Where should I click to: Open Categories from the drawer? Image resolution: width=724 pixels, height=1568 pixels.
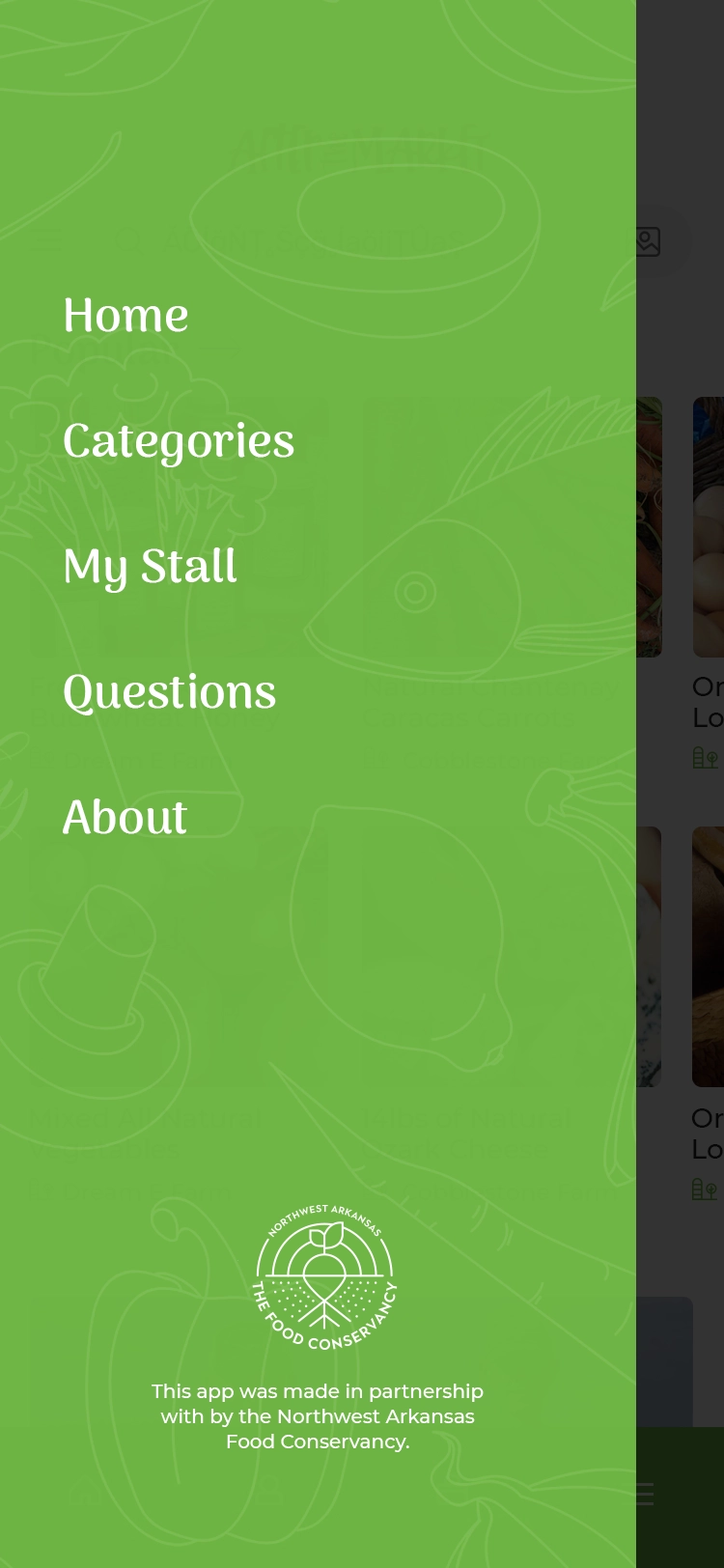coord(179,442)
